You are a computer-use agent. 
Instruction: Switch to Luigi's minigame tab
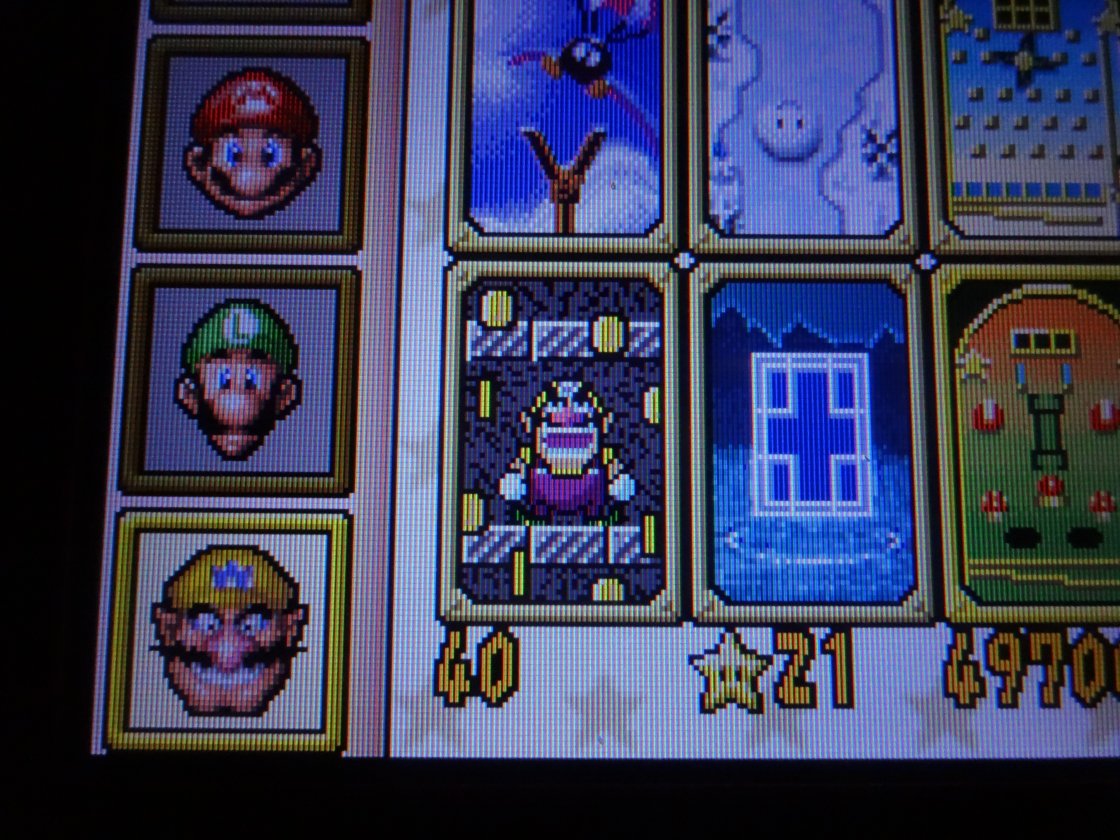point(240,380)
